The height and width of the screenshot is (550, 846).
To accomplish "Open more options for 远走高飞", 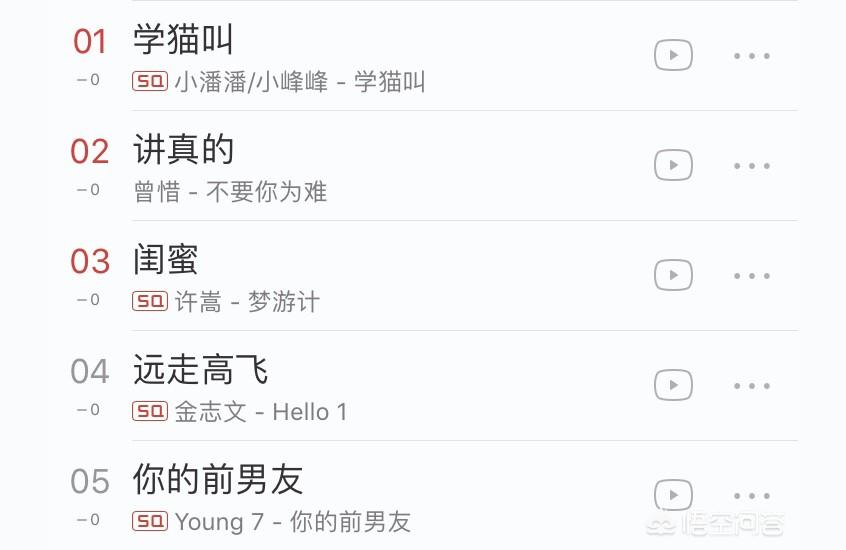I will [751, 386].
